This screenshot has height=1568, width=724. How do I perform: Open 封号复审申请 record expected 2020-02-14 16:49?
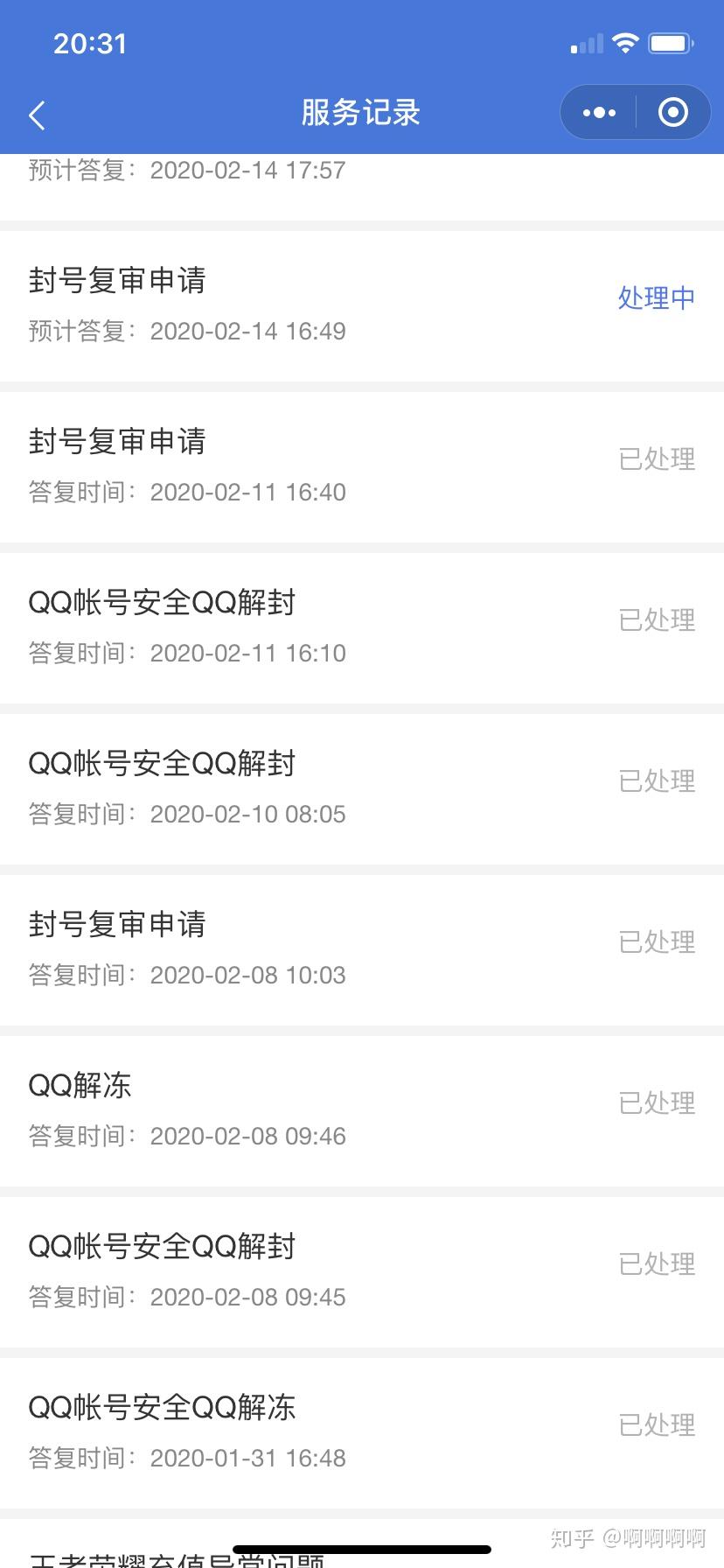(x=361, y=305)
